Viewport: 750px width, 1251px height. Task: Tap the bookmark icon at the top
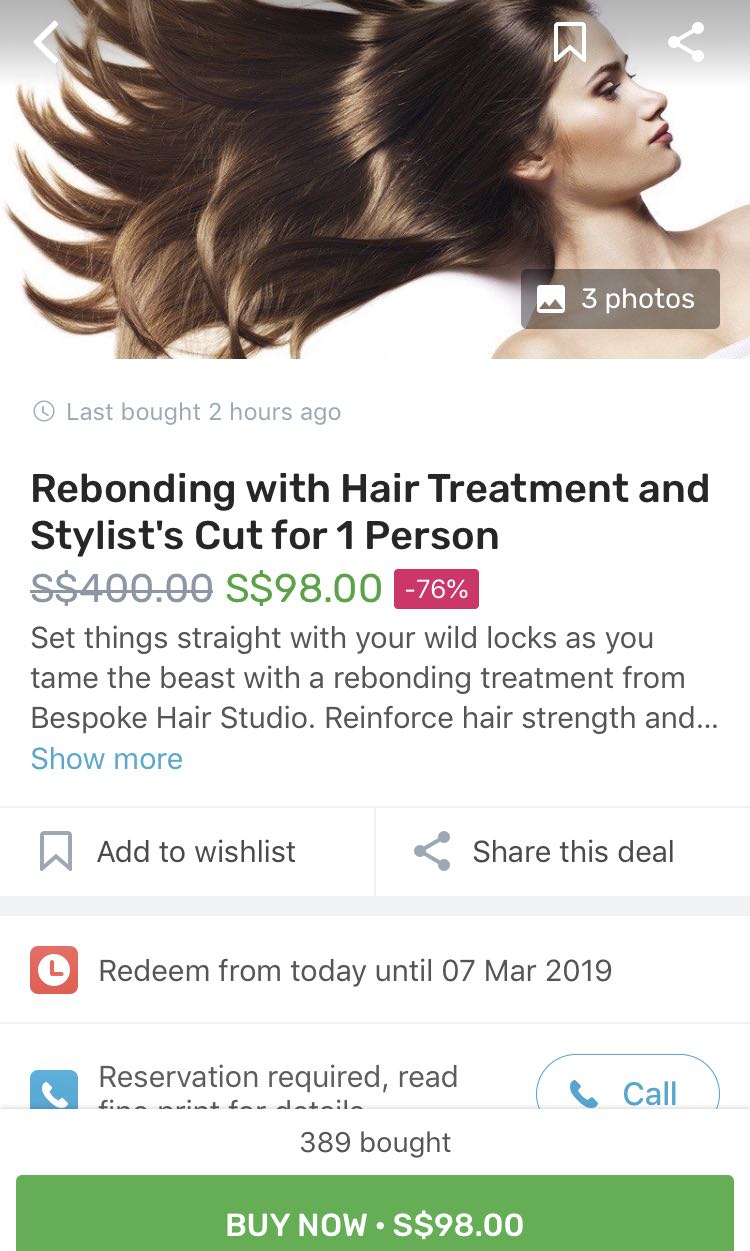[569, 42]
